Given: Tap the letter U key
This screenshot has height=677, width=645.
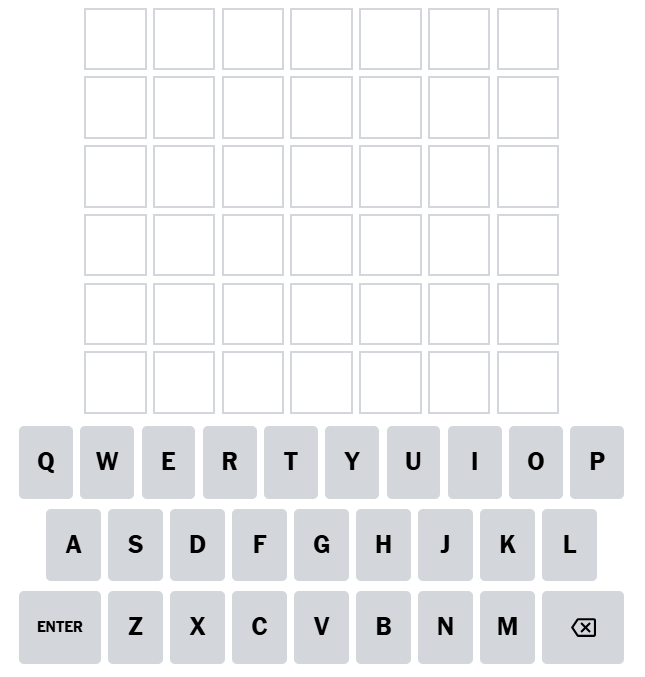Looking at the screenshot, I should 413,462.
